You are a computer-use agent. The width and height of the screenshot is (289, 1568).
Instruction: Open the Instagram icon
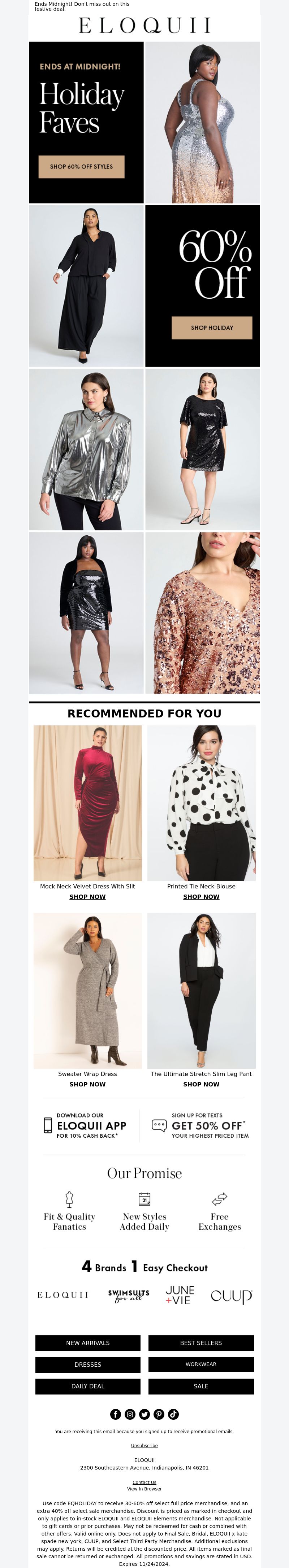click(130, 1414)
